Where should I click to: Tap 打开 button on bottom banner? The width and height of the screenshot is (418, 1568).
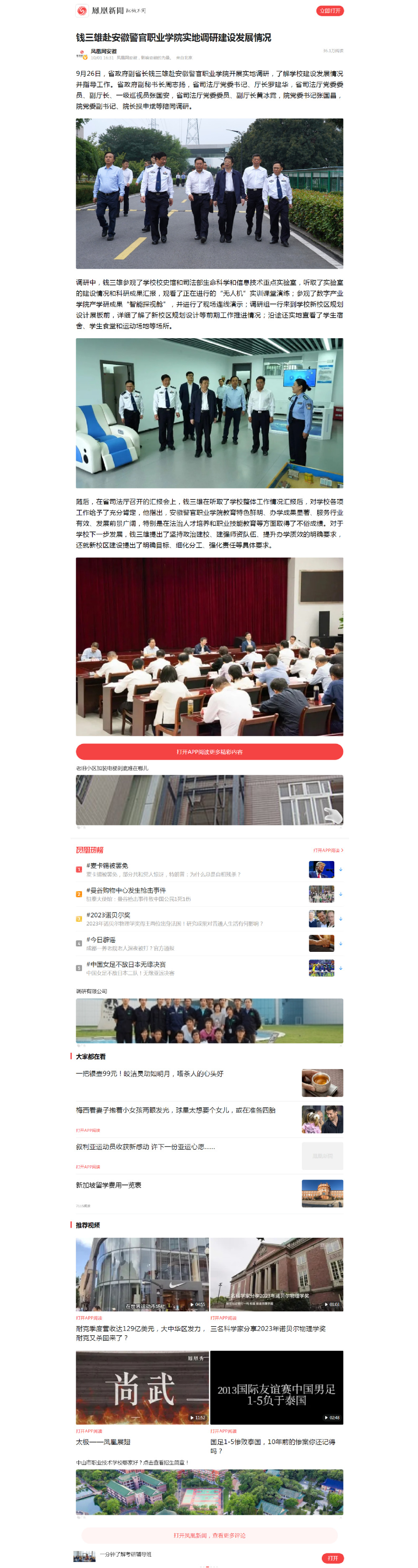(332, 1558)
